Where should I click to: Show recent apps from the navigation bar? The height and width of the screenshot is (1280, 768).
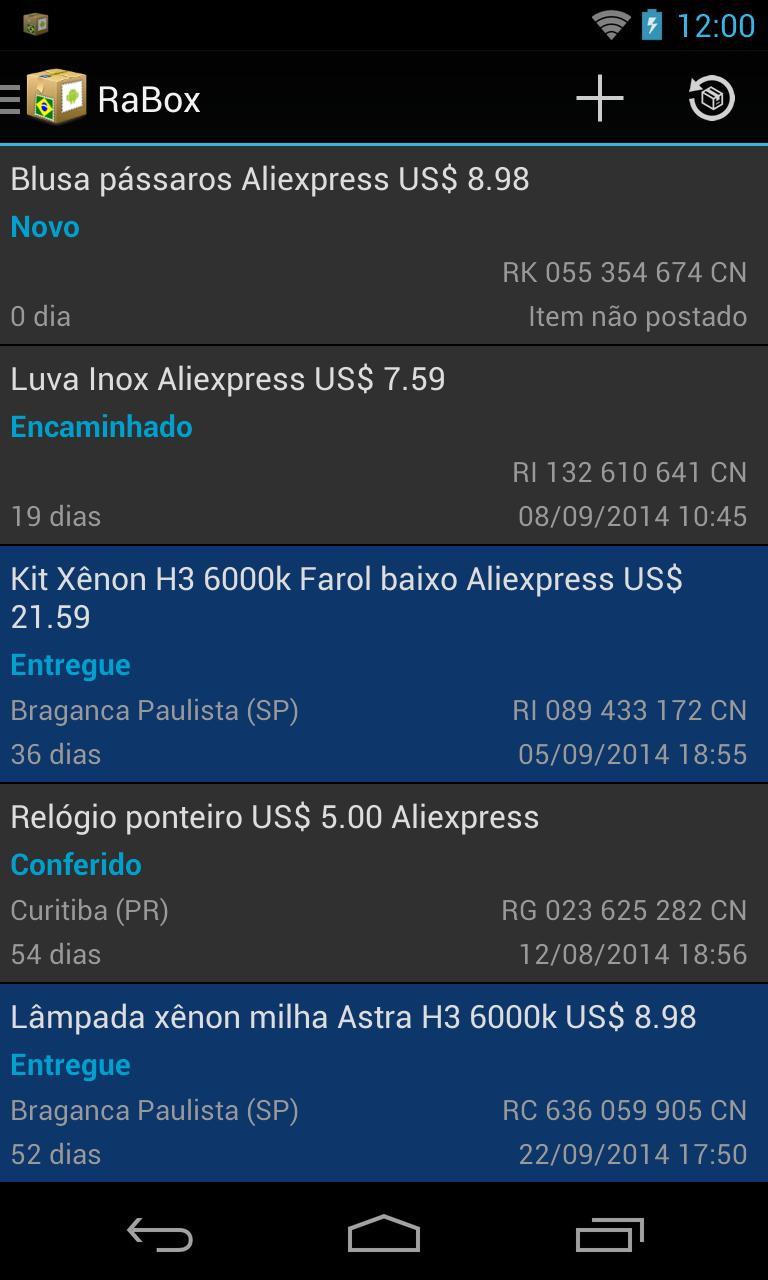(x=610, y=1234)
